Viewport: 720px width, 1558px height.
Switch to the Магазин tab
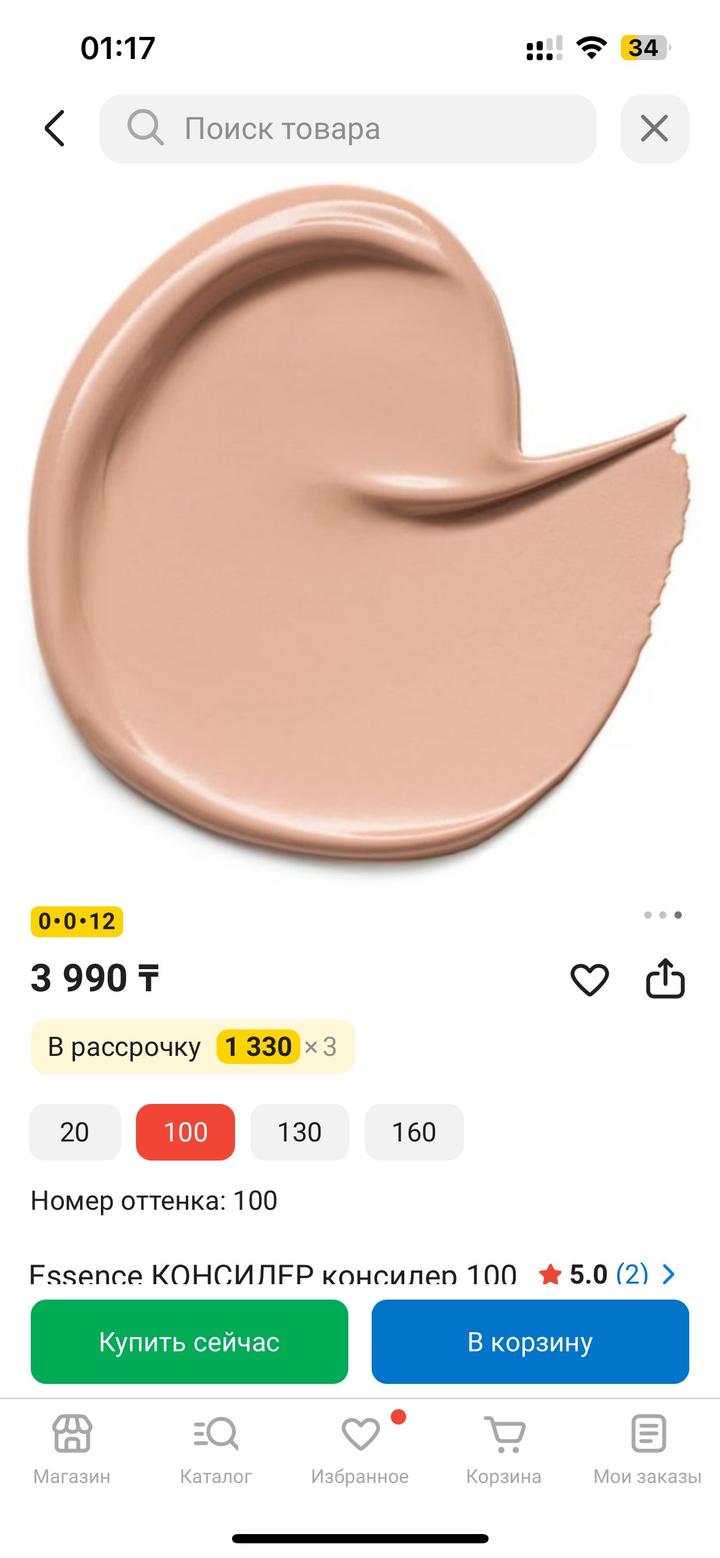pyautogui.click(x=72, y=1448)
